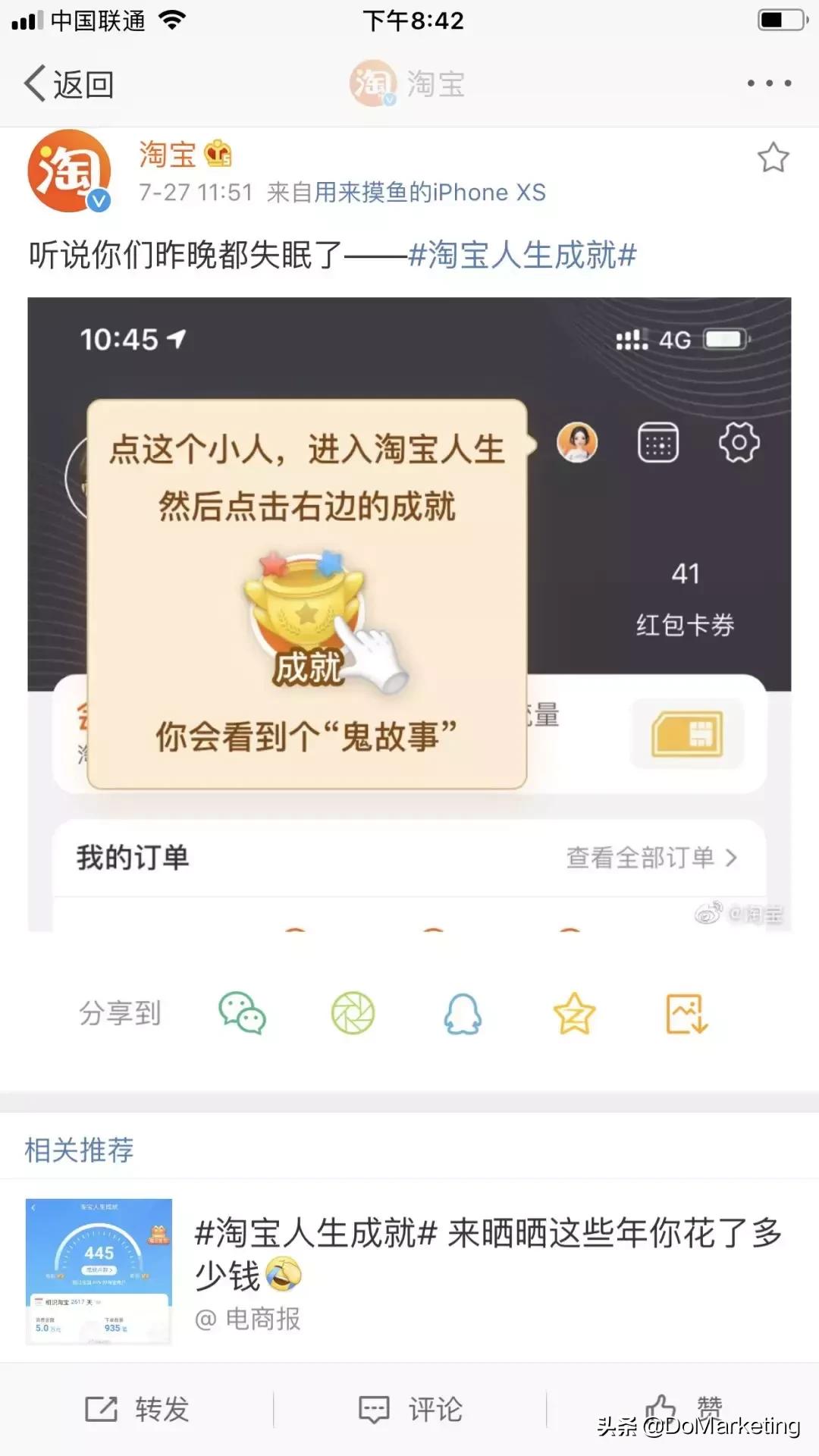Screen dimensions: 819x1456
Task: Toggle the star to favorite this post
Action: pos(774,156)
